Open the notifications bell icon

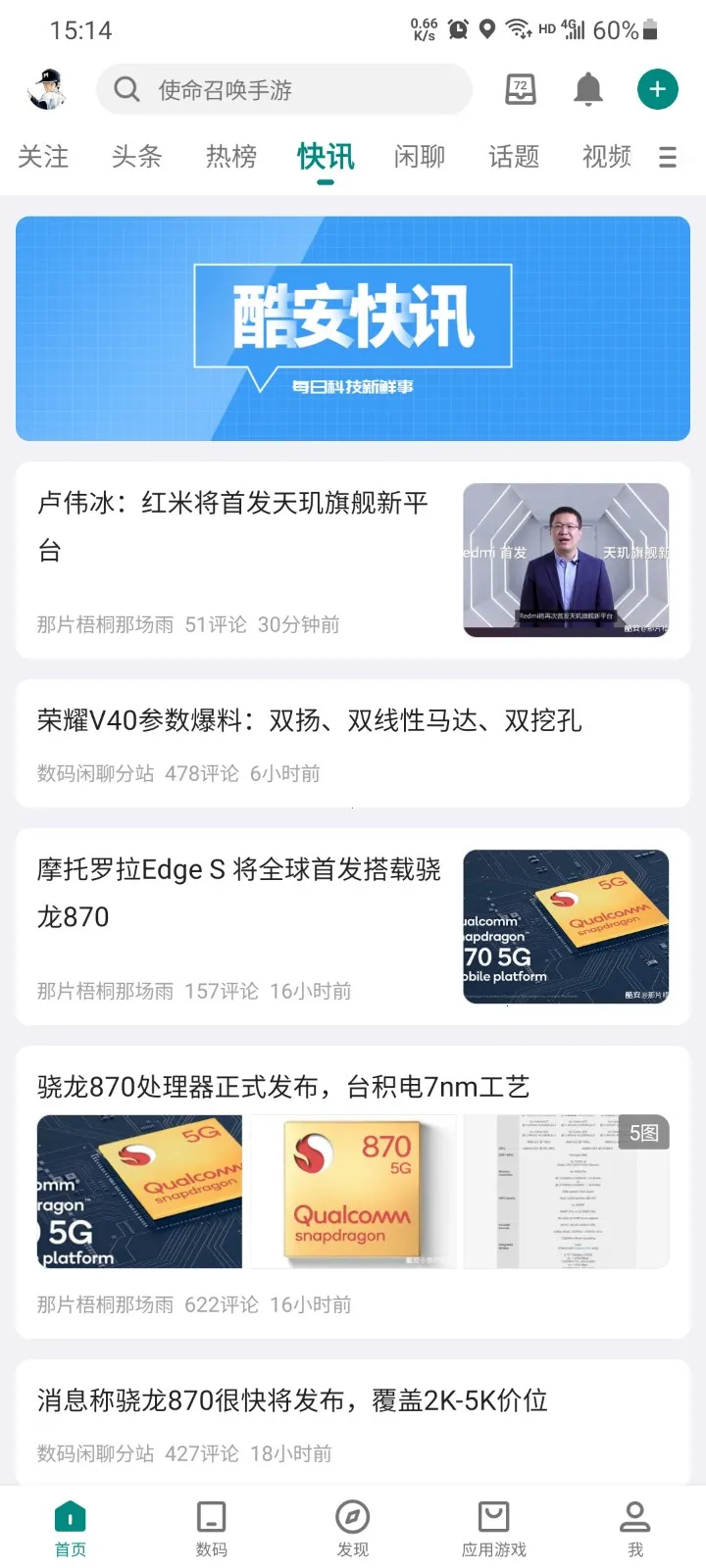coord(588,88)
